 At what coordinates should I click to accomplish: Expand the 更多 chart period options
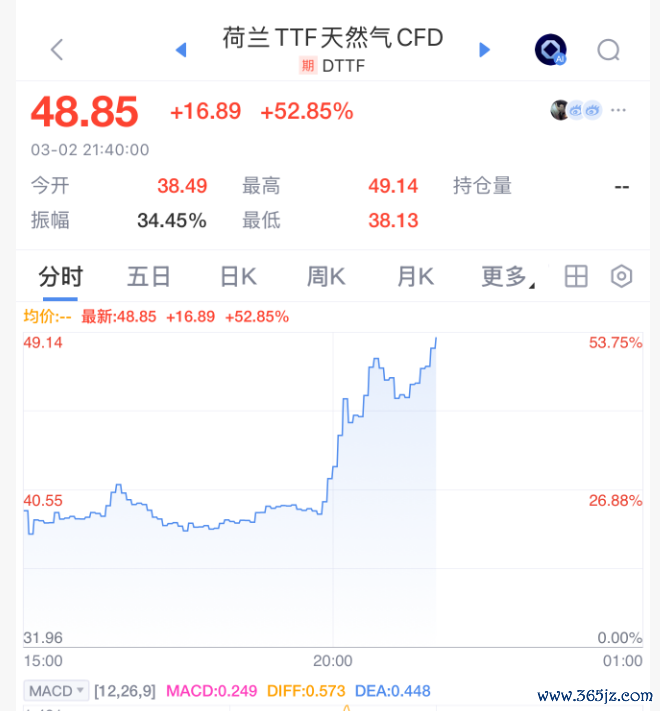pos(506,277)
